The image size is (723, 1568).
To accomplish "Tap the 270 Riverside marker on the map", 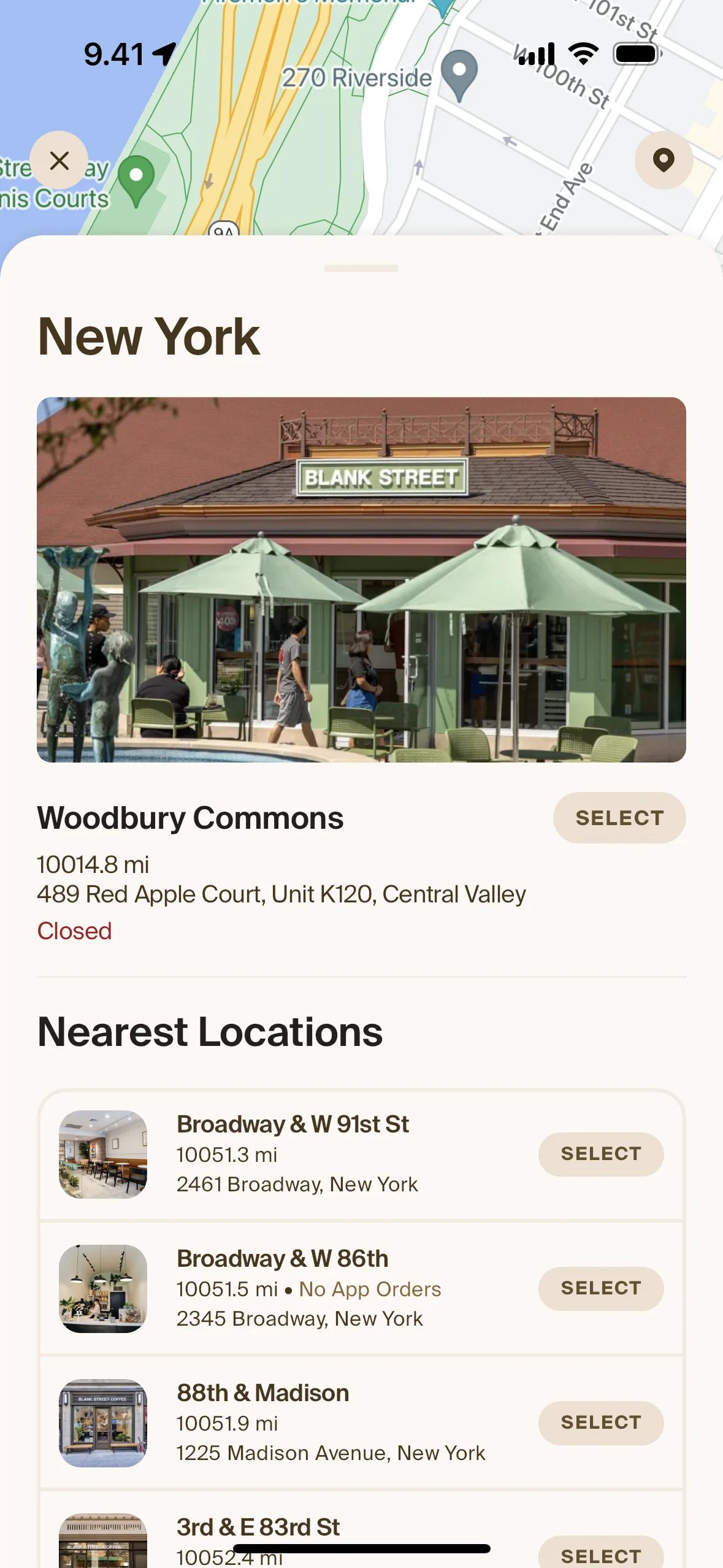I will pyautogui.click(x=460, y=74).
